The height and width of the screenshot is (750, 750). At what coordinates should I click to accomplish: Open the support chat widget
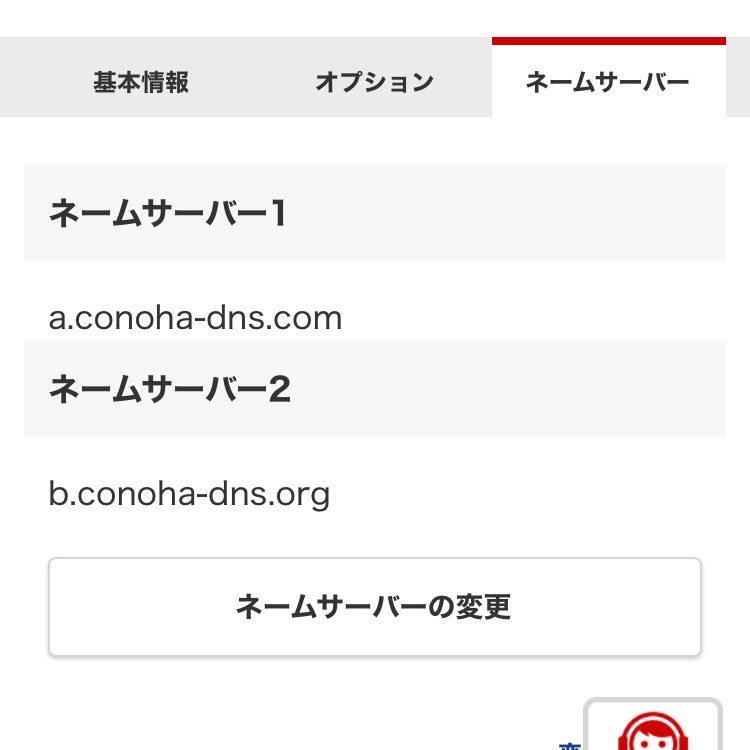(x=653, y=726)
